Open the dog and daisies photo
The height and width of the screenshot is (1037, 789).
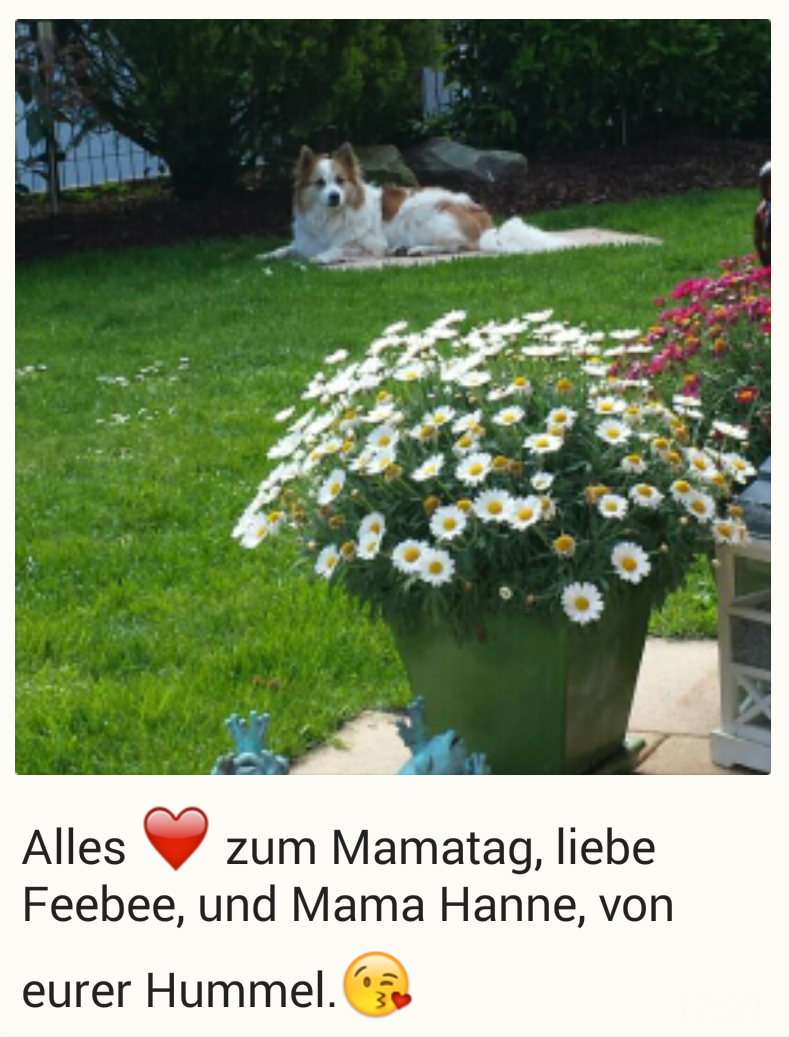coord(392,396)
